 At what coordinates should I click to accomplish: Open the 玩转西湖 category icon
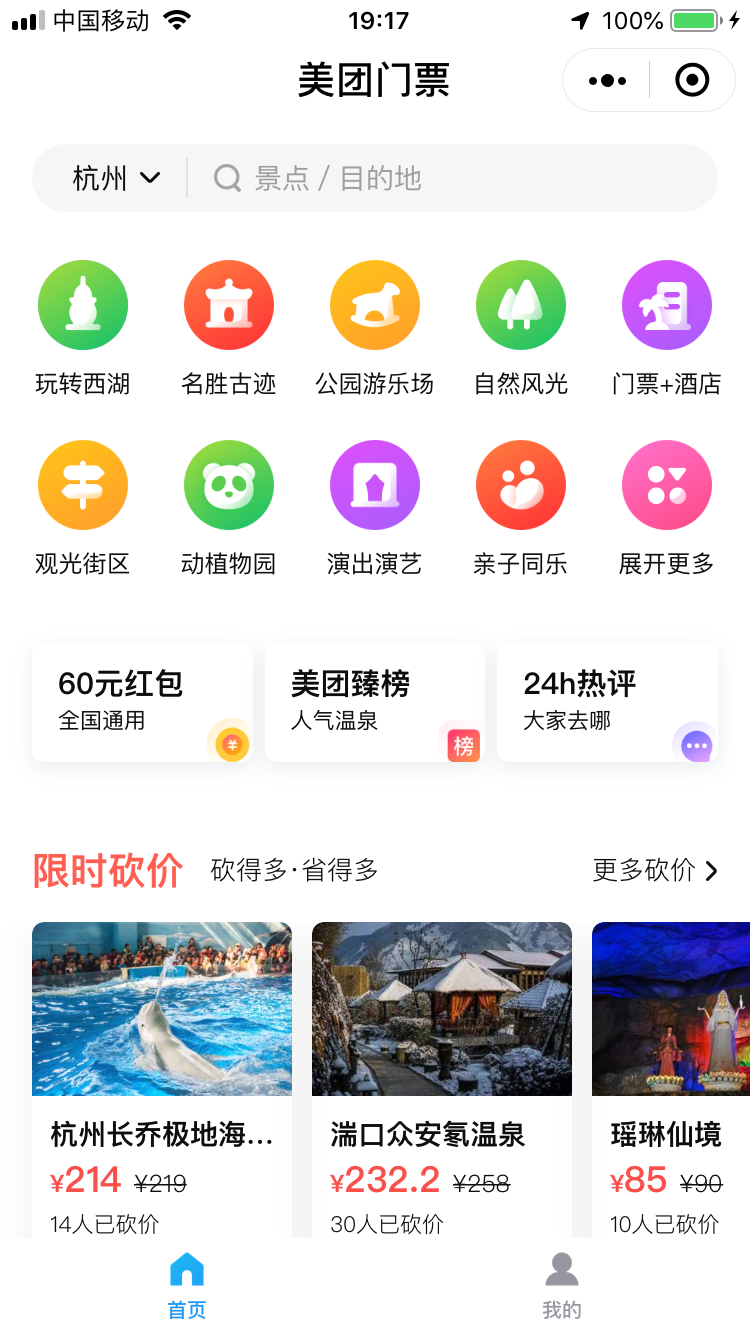[x=83, y=305]
